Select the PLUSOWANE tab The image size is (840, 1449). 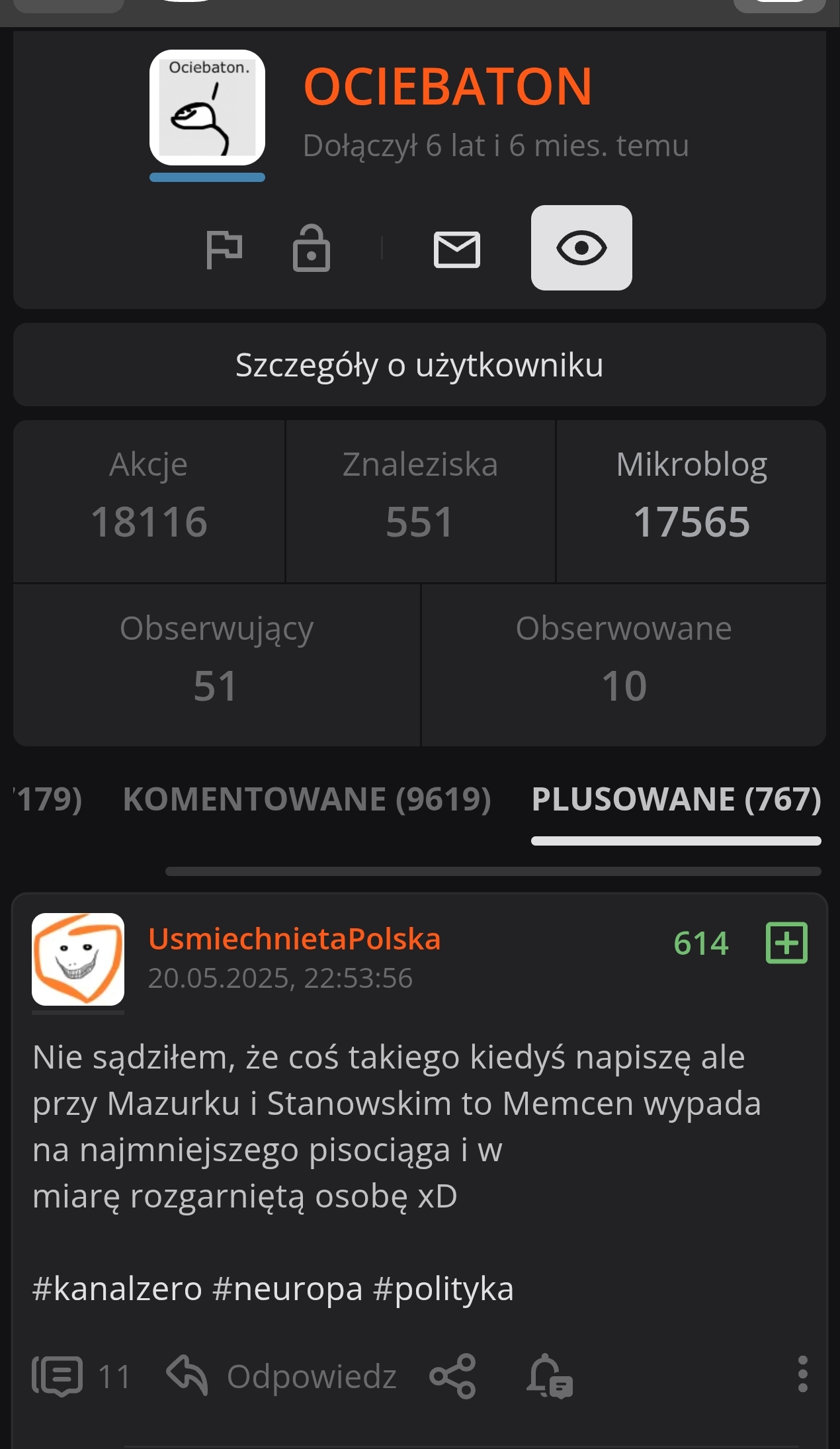coord(676,799)
